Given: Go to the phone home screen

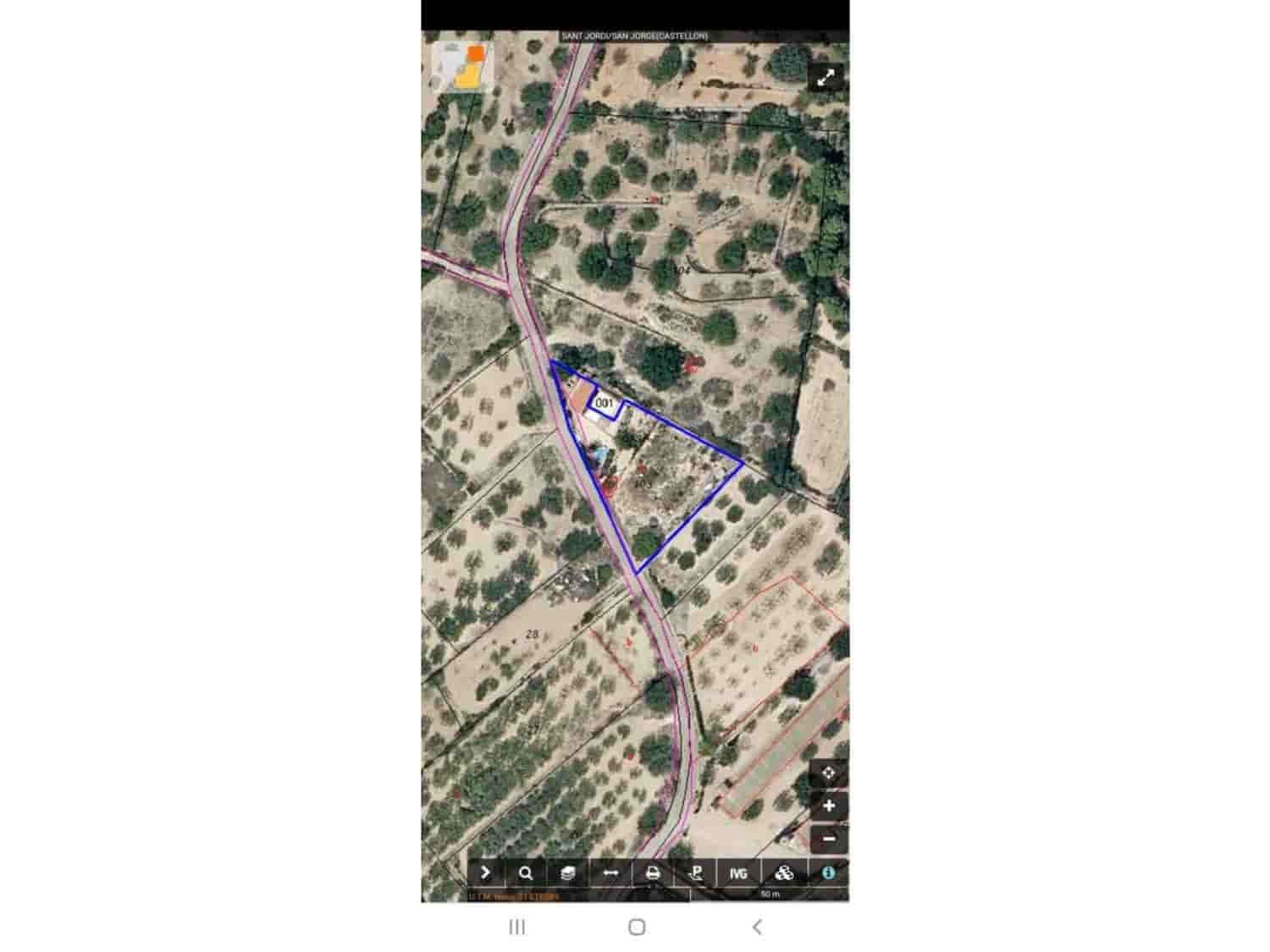Looking at the screenshot, I should [x=637, y=927].
